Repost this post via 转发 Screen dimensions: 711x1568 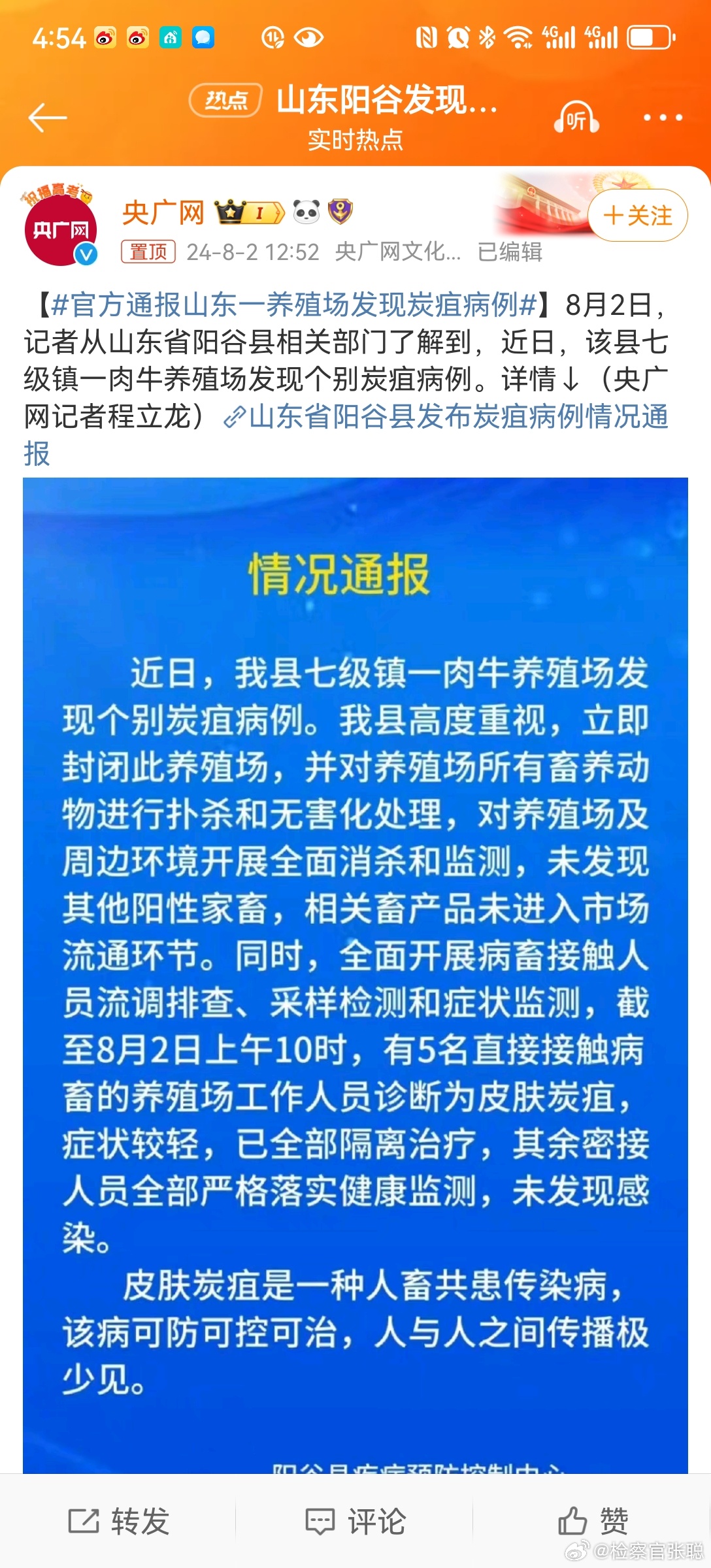click(119, 1521)
